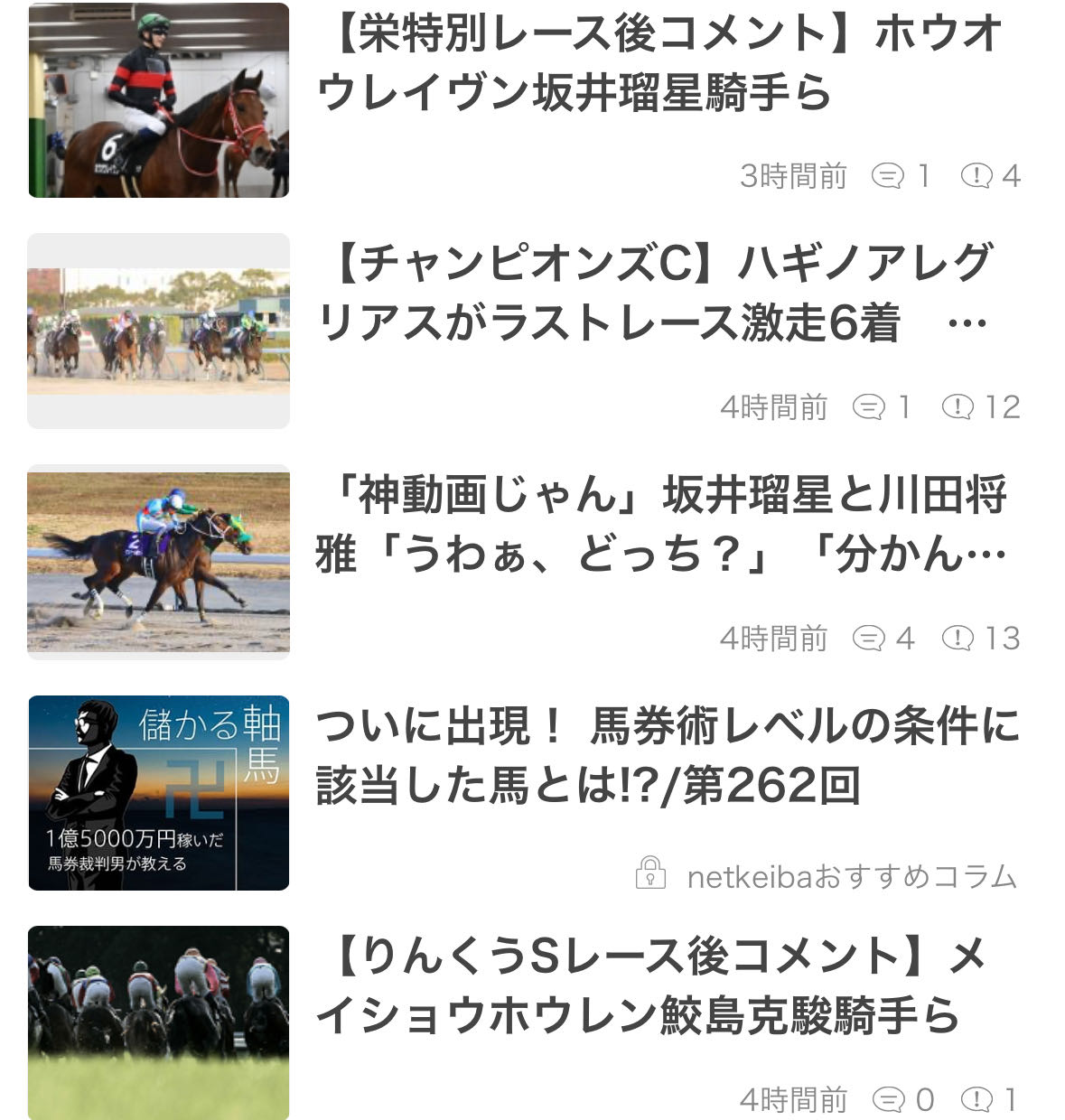The height and width of the screenshot is (1120, 1065).
Task: Open the 「神動画じゃん」坂井瑠星と川田将雅 story
Action: pyautogui.click(x=661, y=525)
